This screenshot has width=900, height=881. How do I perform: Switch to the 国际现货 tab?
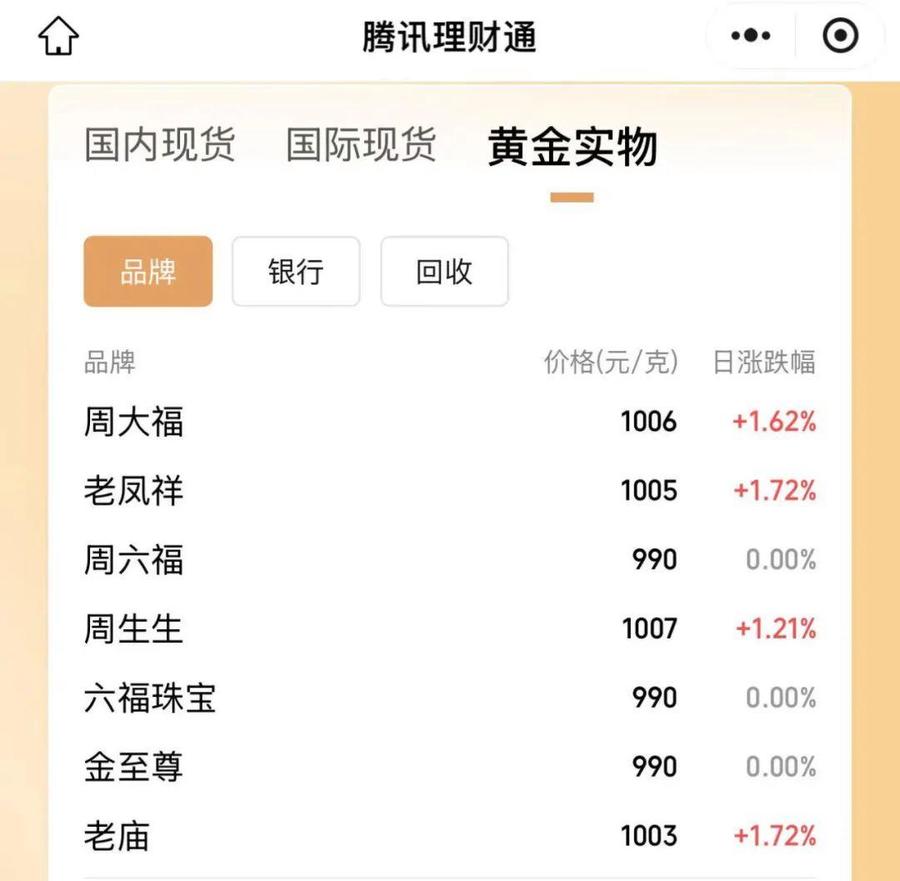361,145
